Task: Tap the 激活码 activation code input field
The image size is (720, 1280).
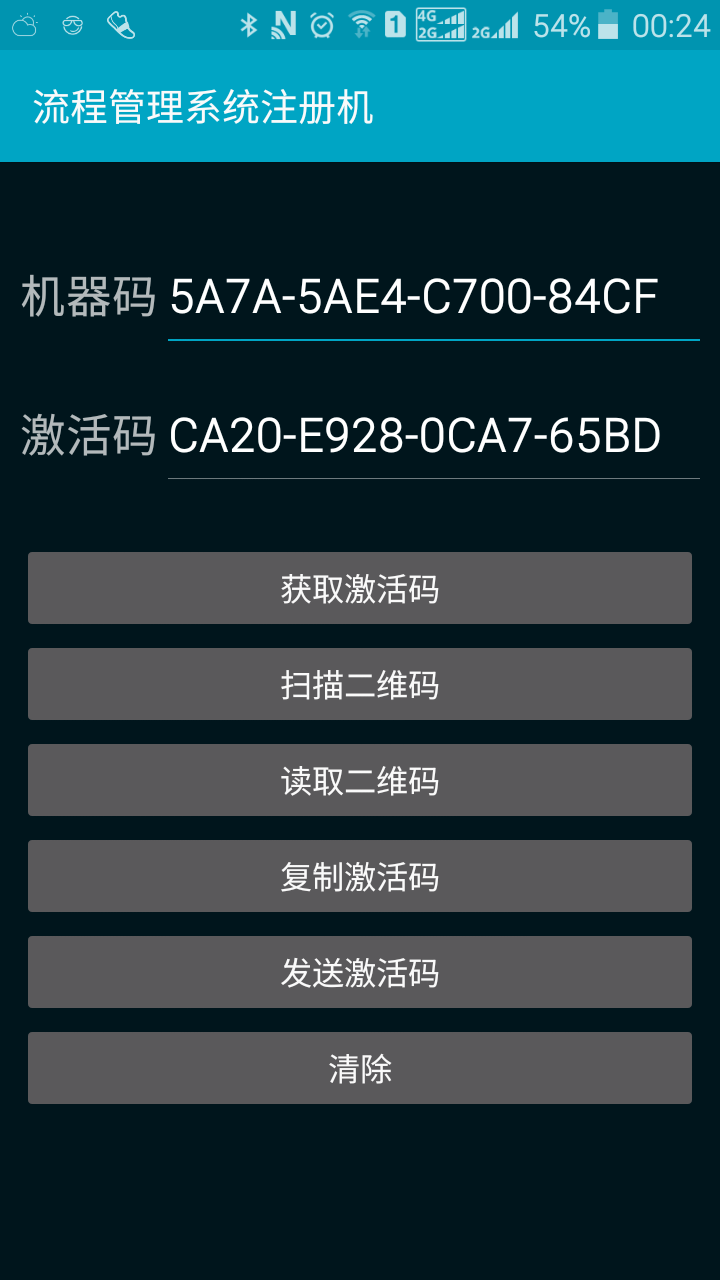Action: (x=430, y=437)
